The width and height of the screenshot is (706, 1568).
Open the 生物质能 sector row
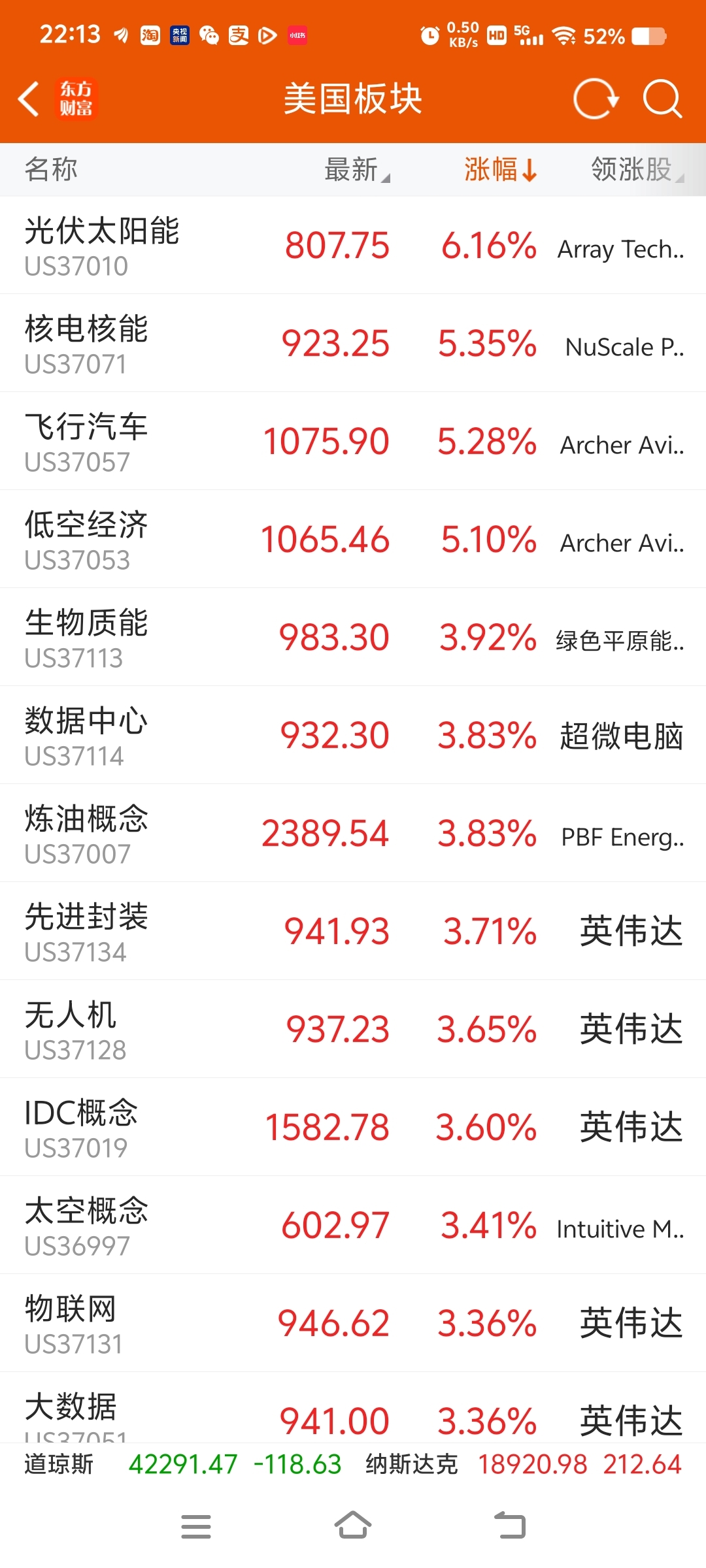pos(353,637)
